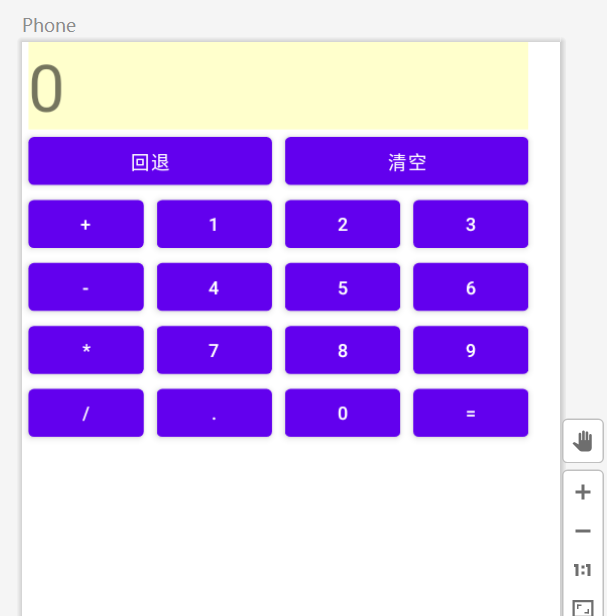This screenshot has width=607, height=616.
Task: Enter digit 1 on the calculator
Action: [214, 225]
